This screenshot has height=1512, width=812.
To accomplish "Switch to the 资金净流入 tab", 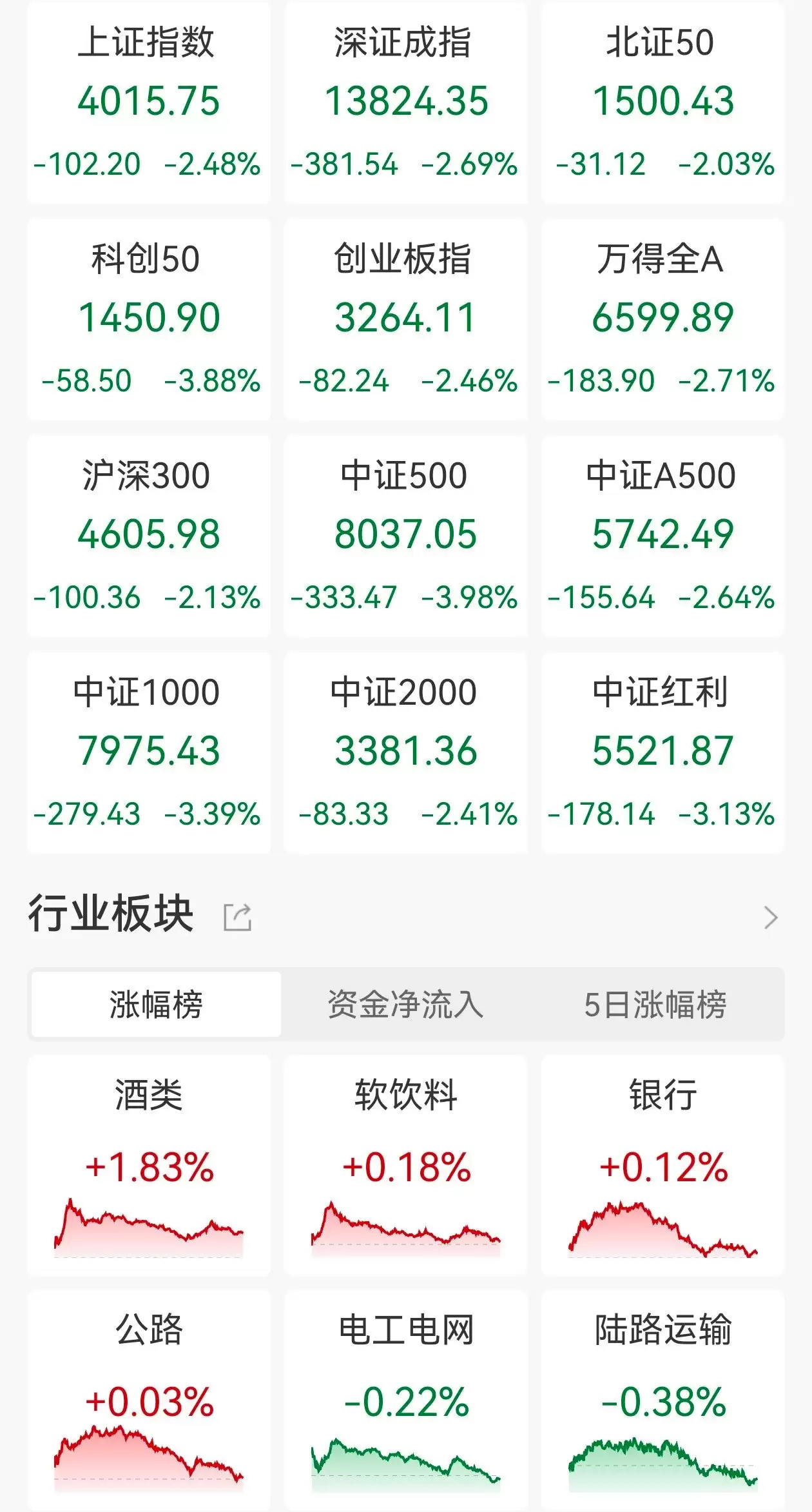I will (x=405, y=1004).
